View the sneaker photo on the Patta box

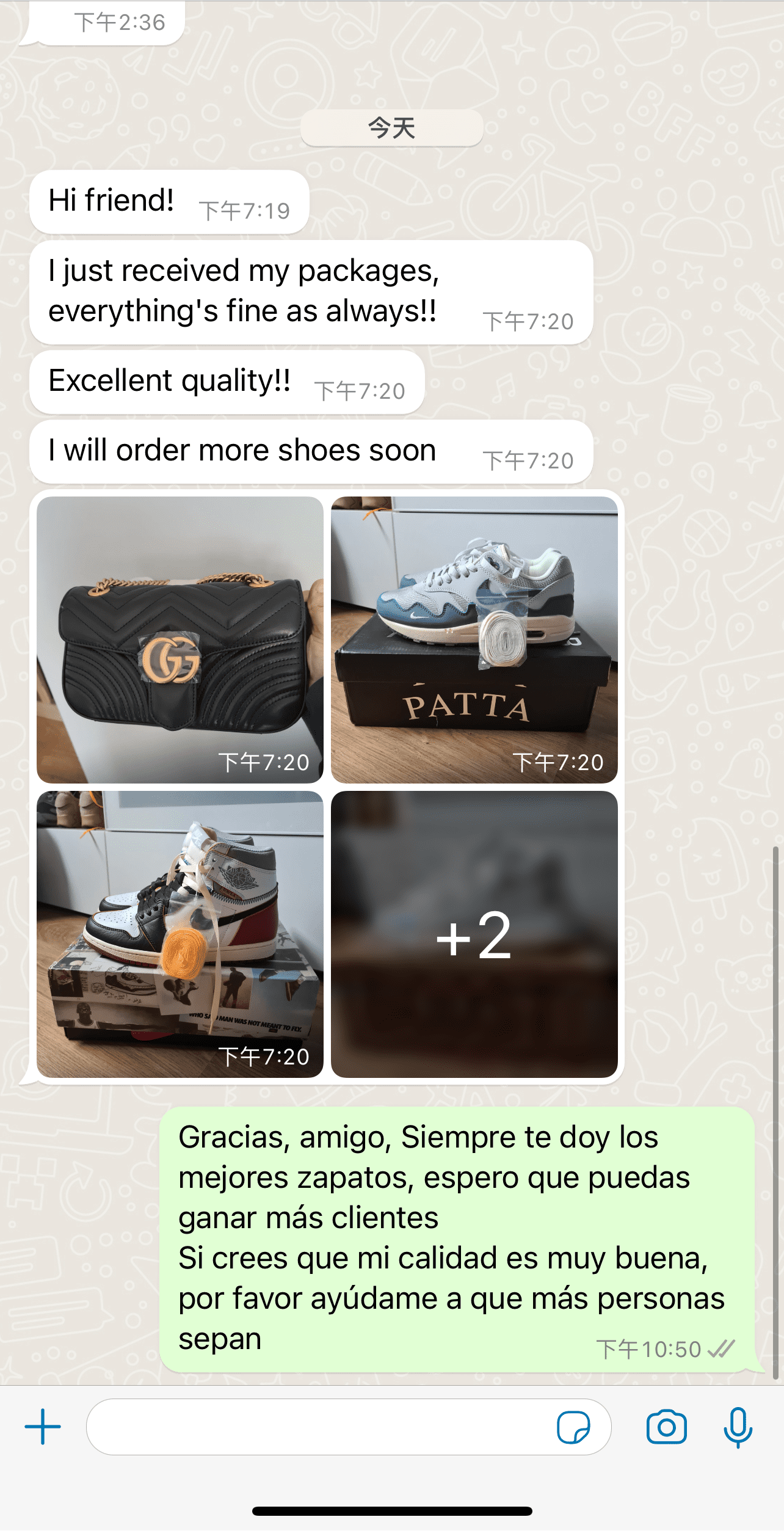[x=474, y=639]
